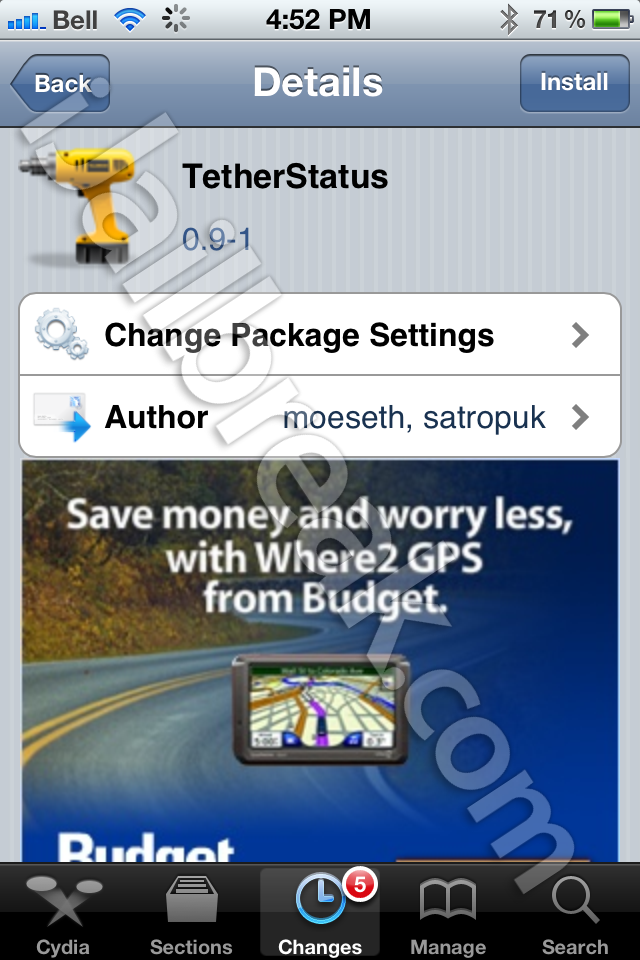Open the Author row for moeseth, satropuk
This screenshot has width=640, height=960.
coord(320,417)
